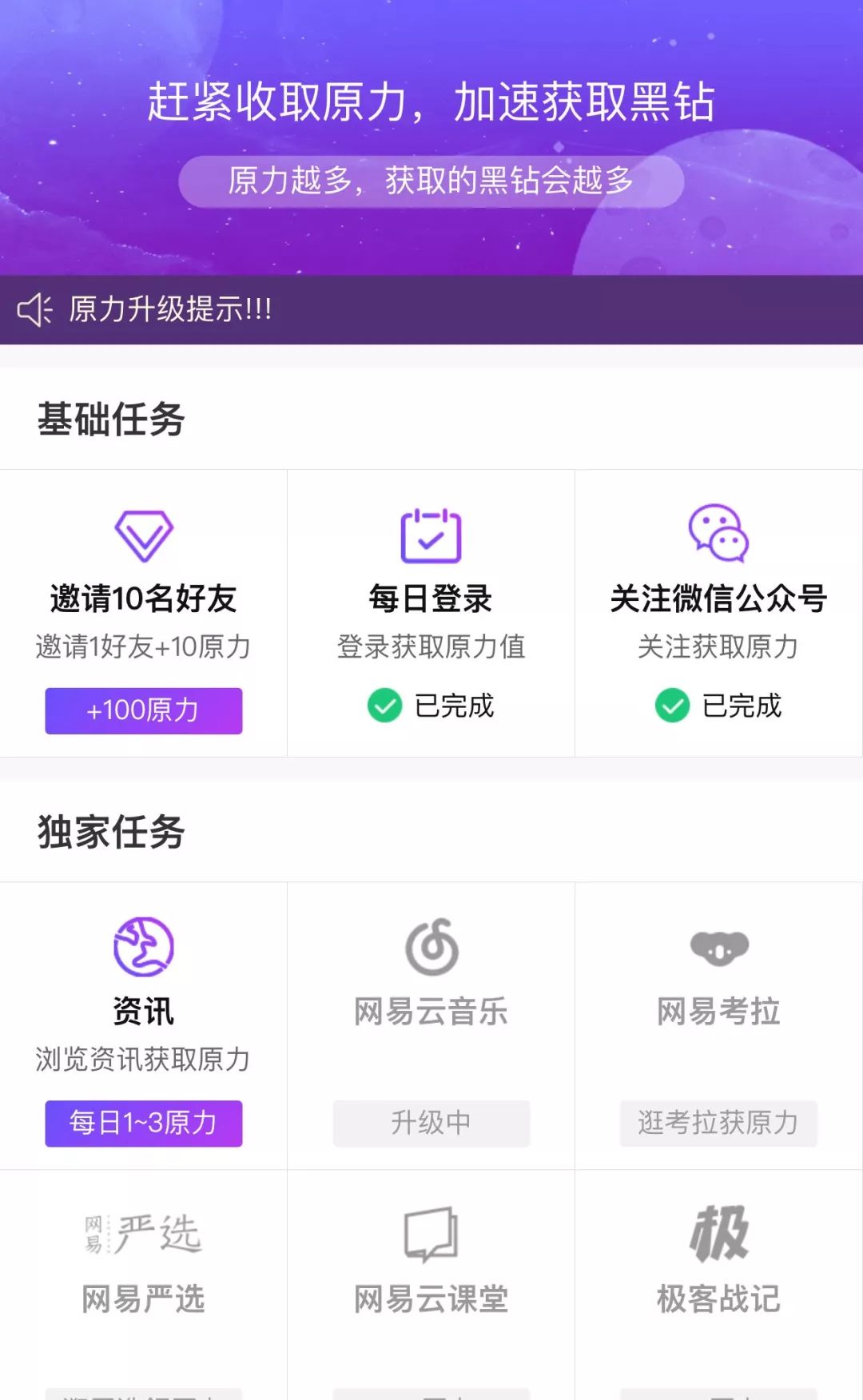Tap the +100原力 invite button

144,710
